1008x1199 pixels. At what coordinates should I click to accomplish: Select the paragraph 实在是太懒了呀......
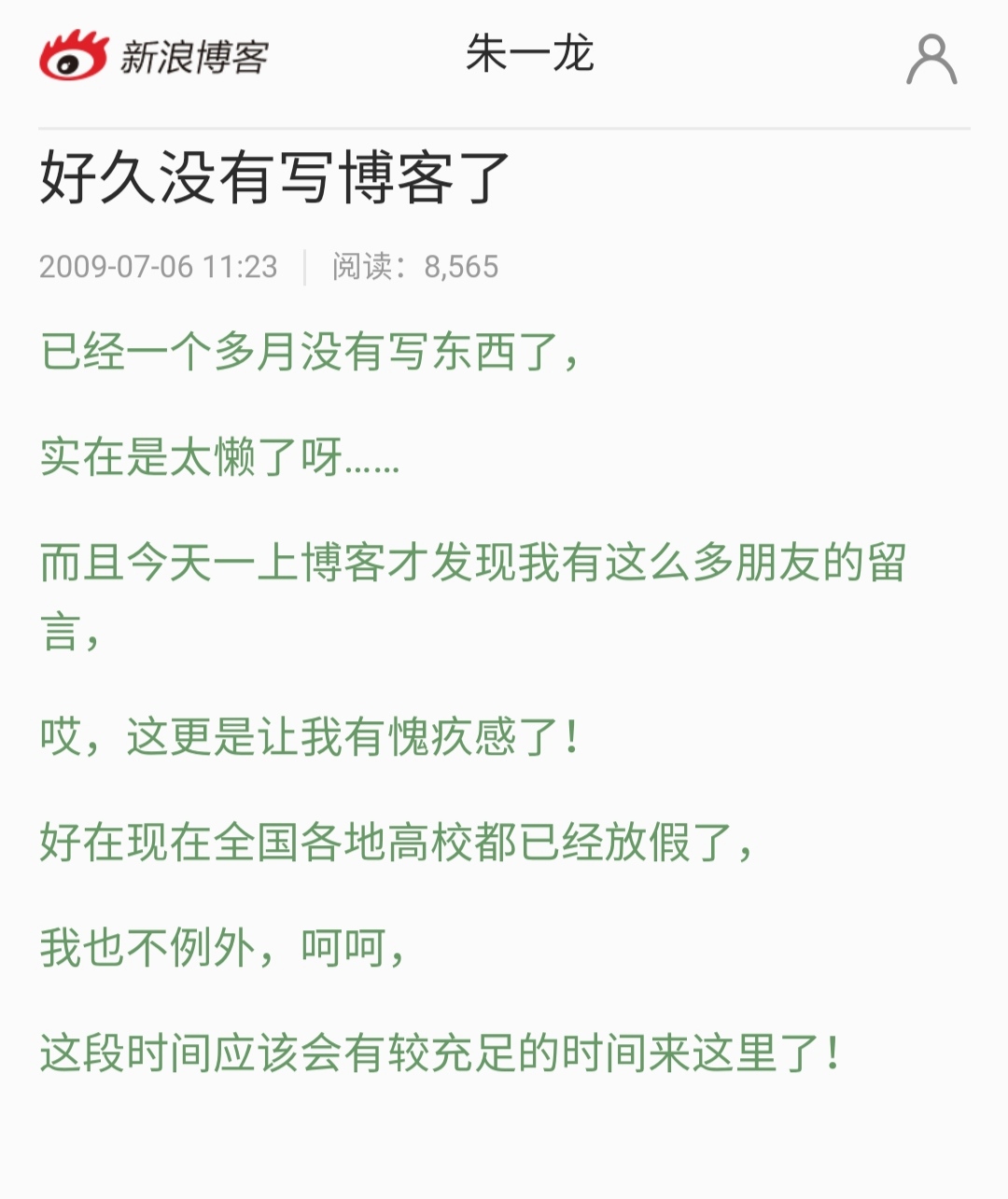coord(219,459)
